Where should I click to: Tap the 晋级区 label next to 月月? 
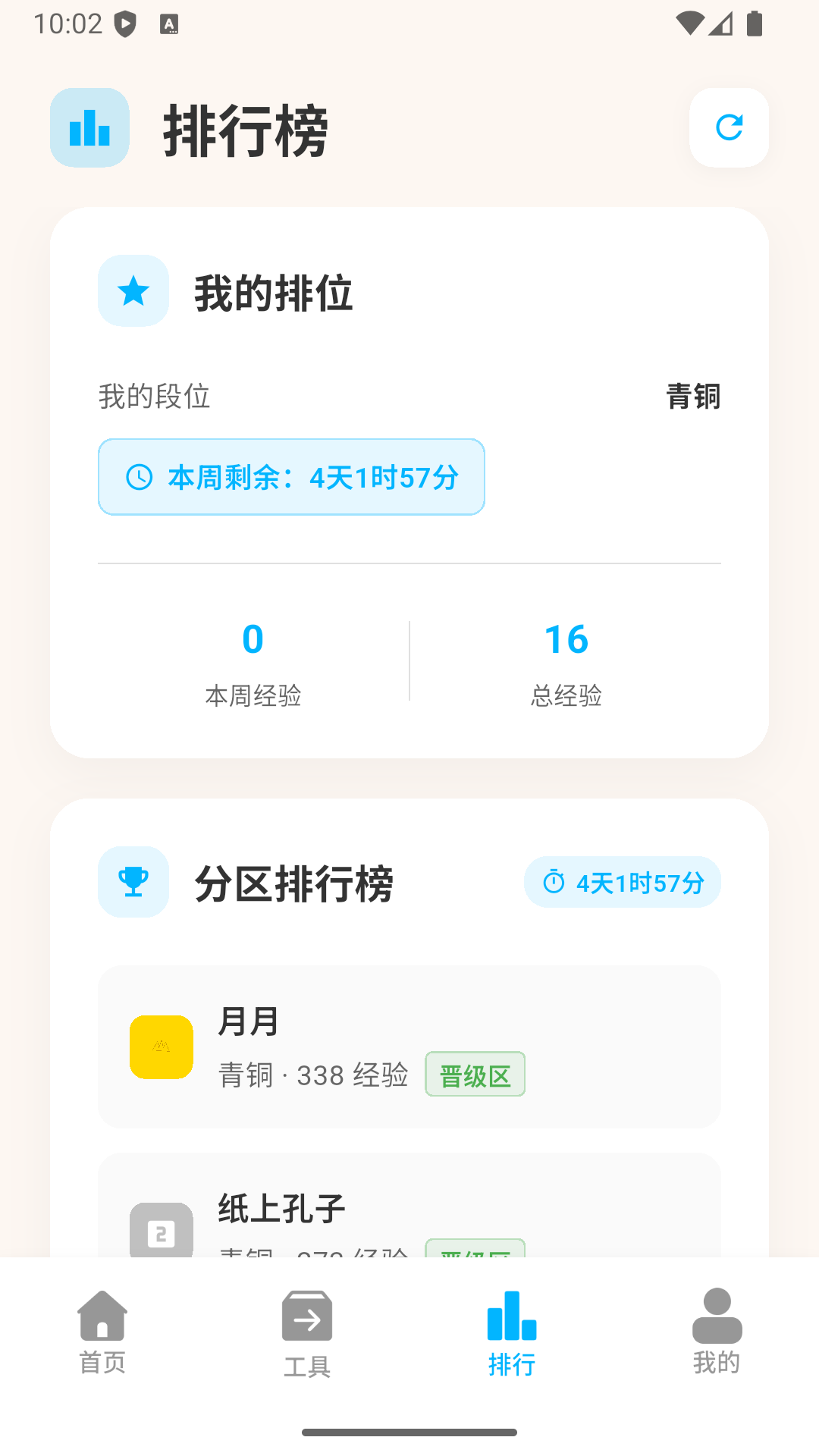(x=475, y=1073)
